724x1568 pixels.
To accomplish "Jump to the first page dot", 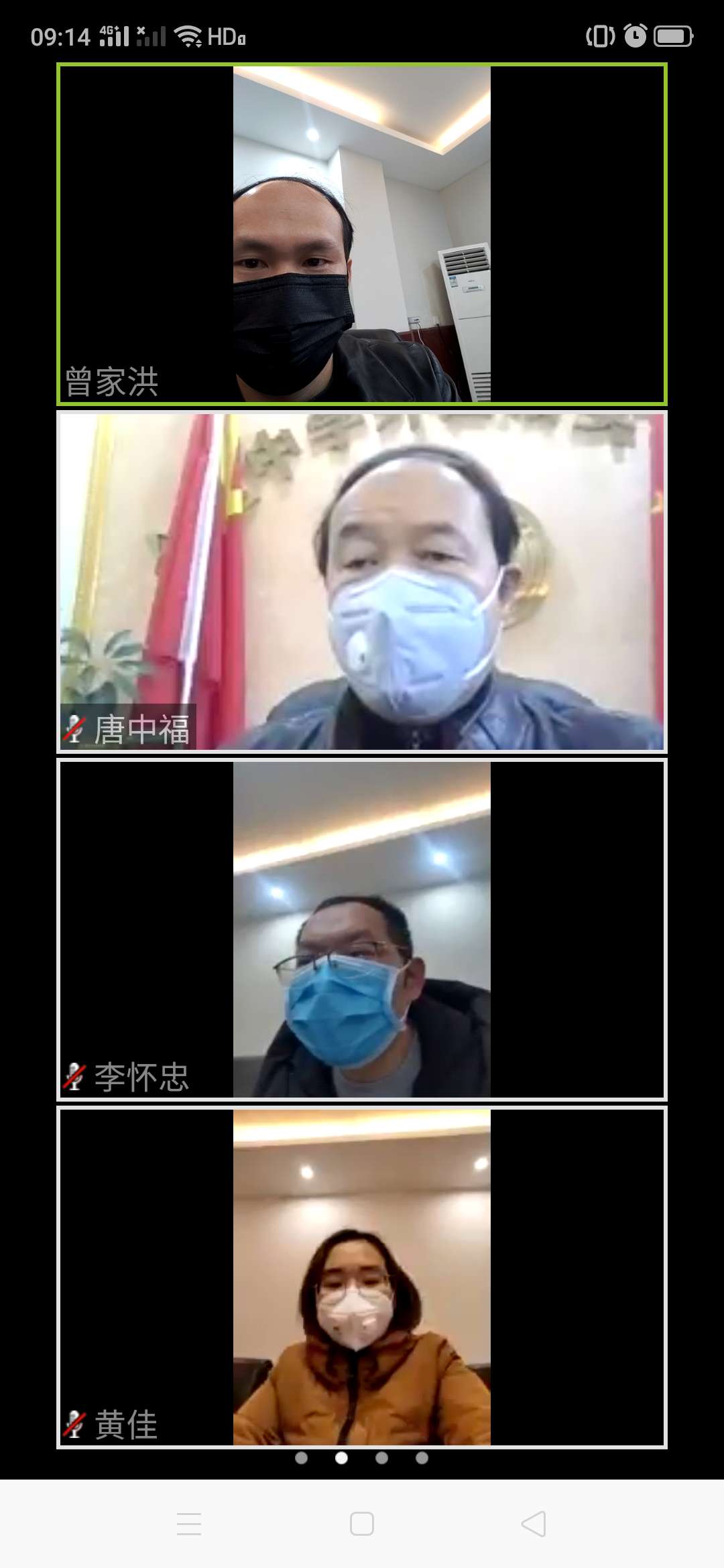I will tap(302, 1458).
